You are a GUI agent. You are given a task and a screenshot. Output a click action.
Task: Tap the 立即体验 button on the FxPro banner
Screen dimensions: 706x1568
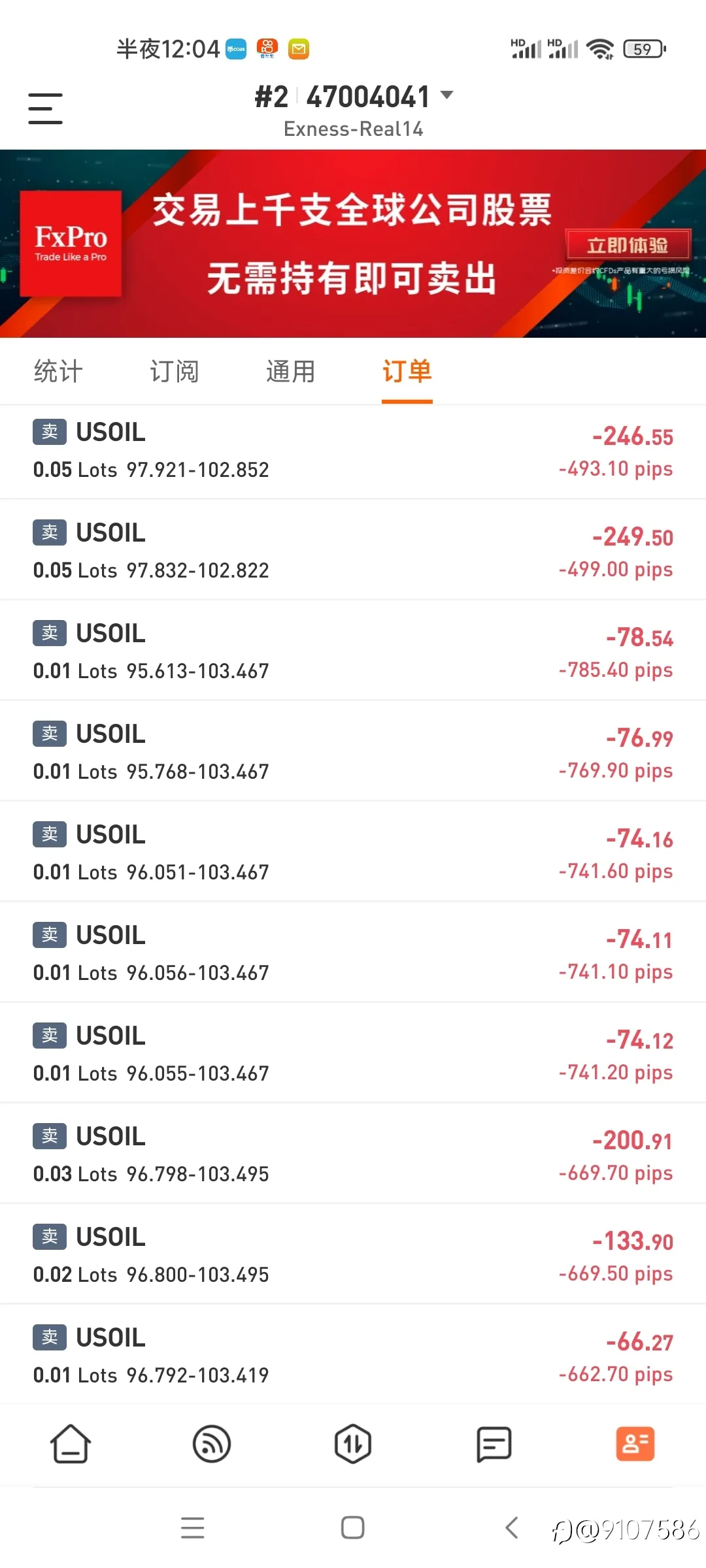[x=628, y=245]
